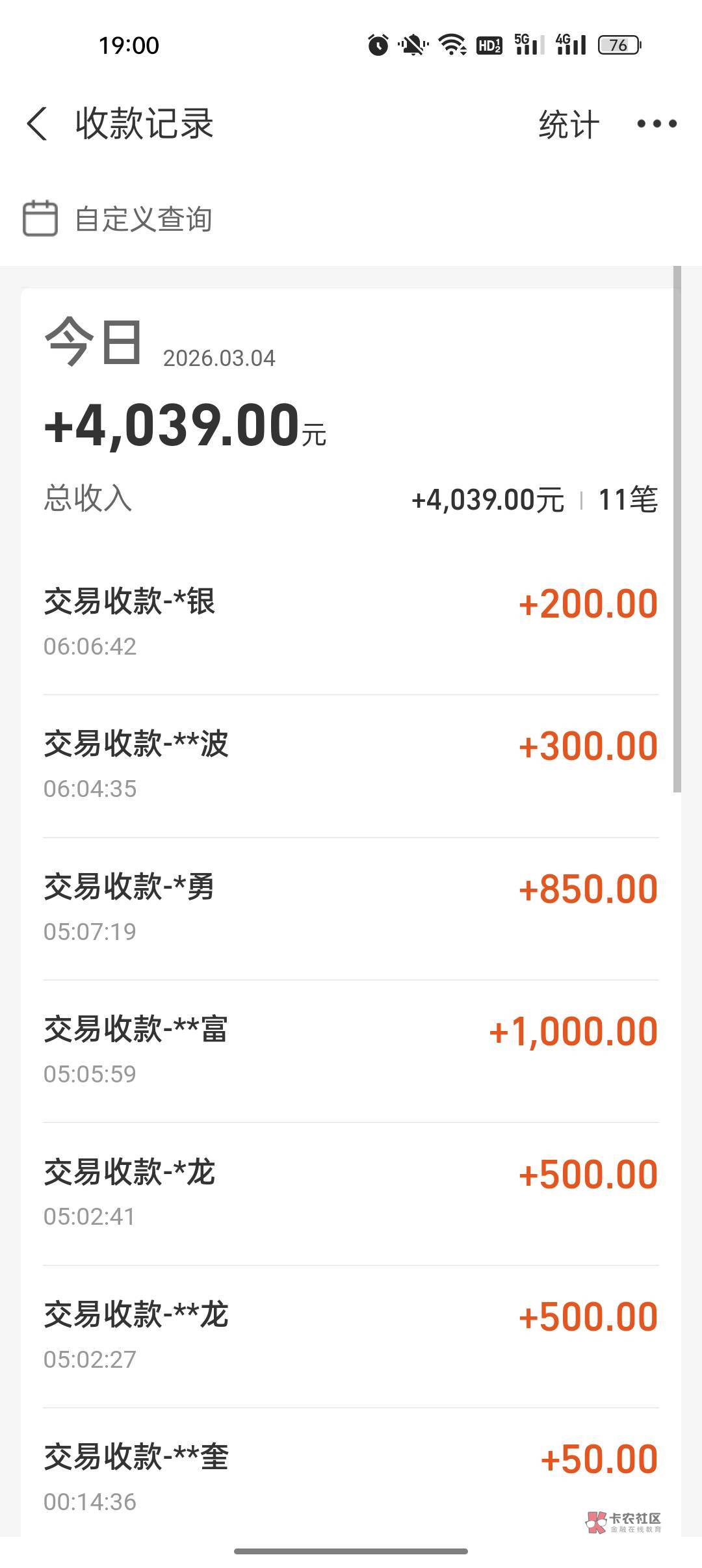Open the 05:02:41 payment from *龙
Viewport: 702px width, 1568px height.
click(351, 1193)
